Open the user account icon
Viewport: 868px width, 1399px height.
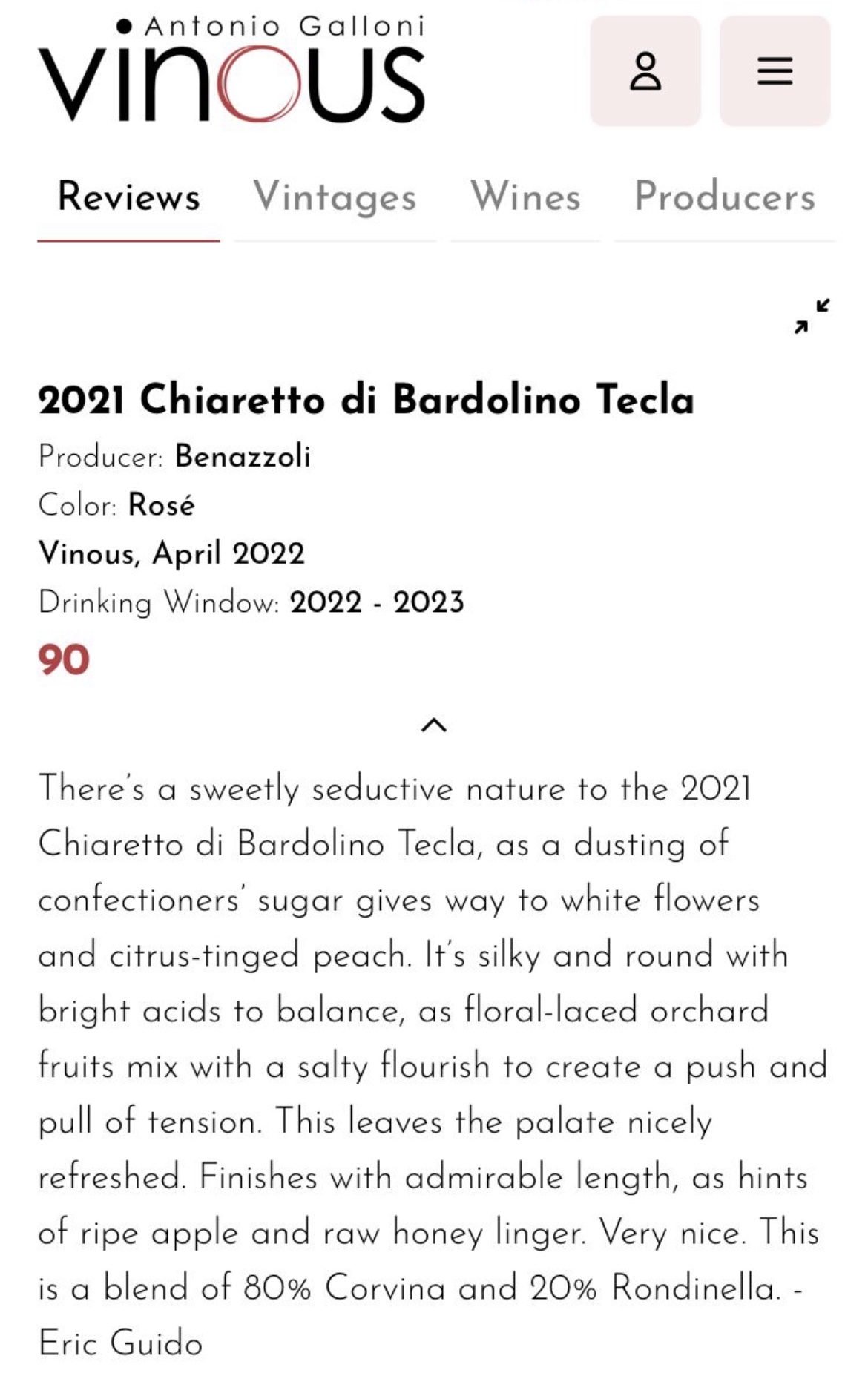pos(645,70)
